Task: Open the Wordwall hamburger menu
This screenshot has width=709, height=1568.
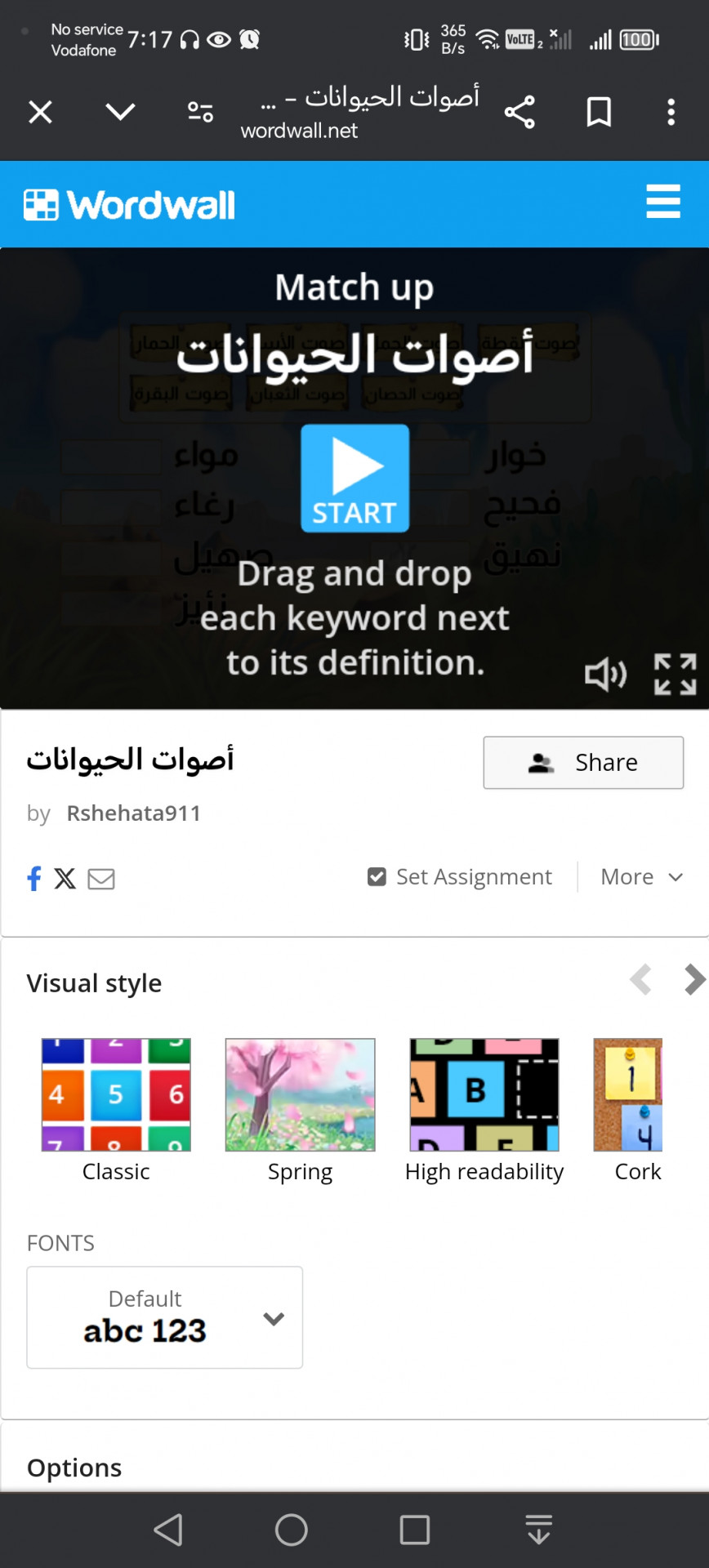Action: pyautogui.click(x=662, y=202)
